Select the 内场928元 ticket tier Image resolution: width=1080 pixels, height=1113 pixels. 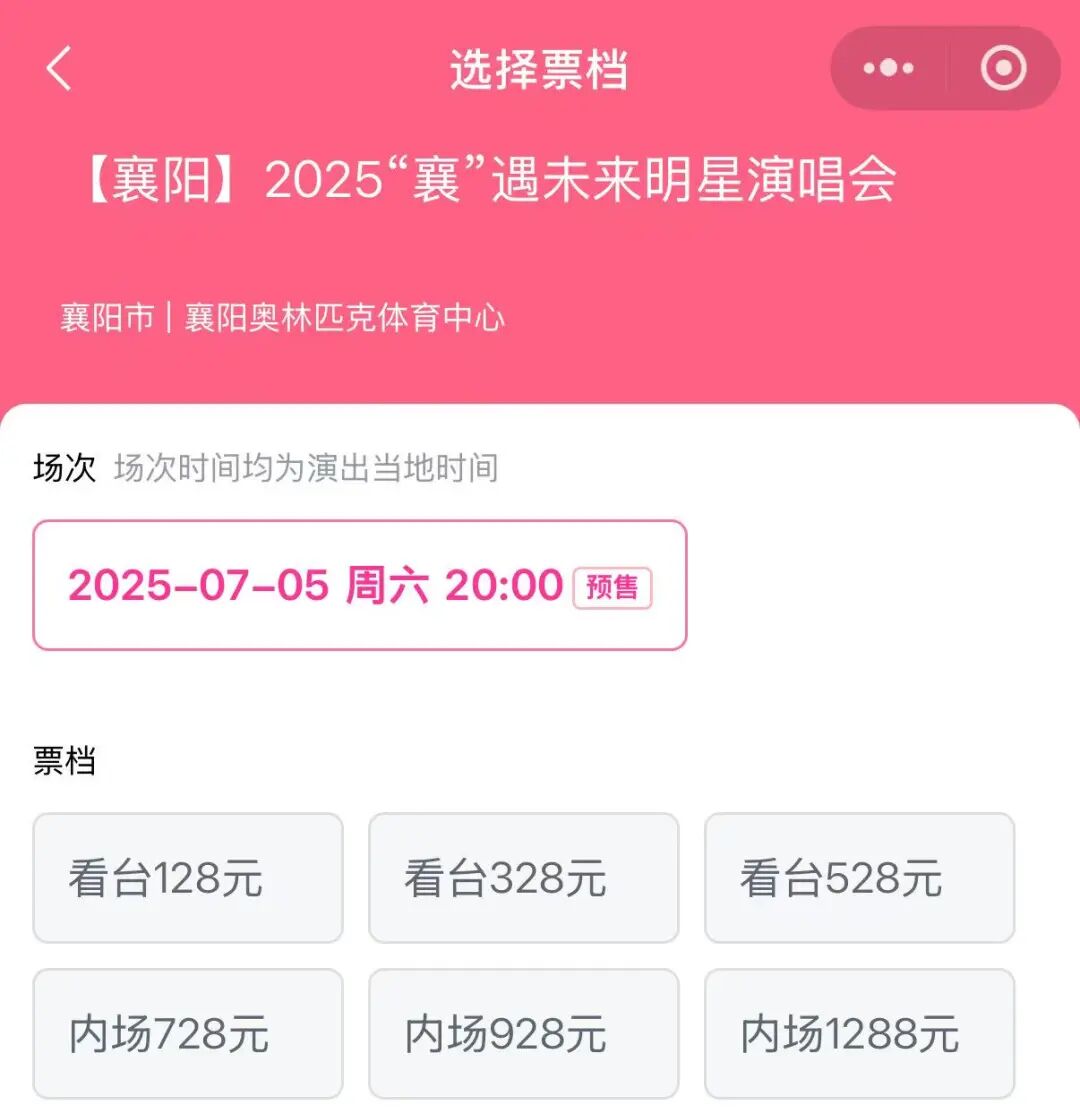(523, 1034)
